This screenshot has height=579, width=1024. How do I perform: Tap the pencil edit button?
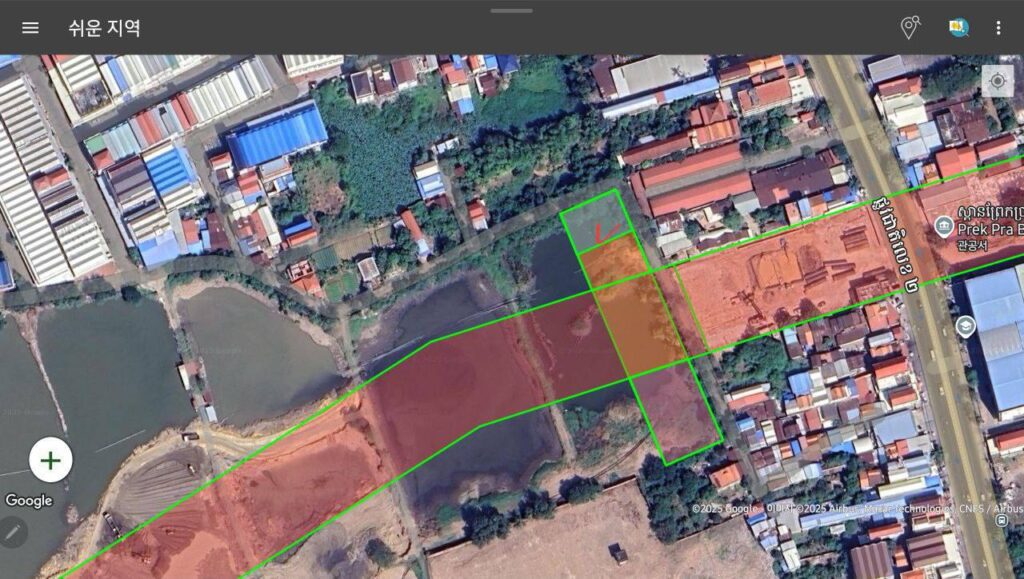pos(13,533)
